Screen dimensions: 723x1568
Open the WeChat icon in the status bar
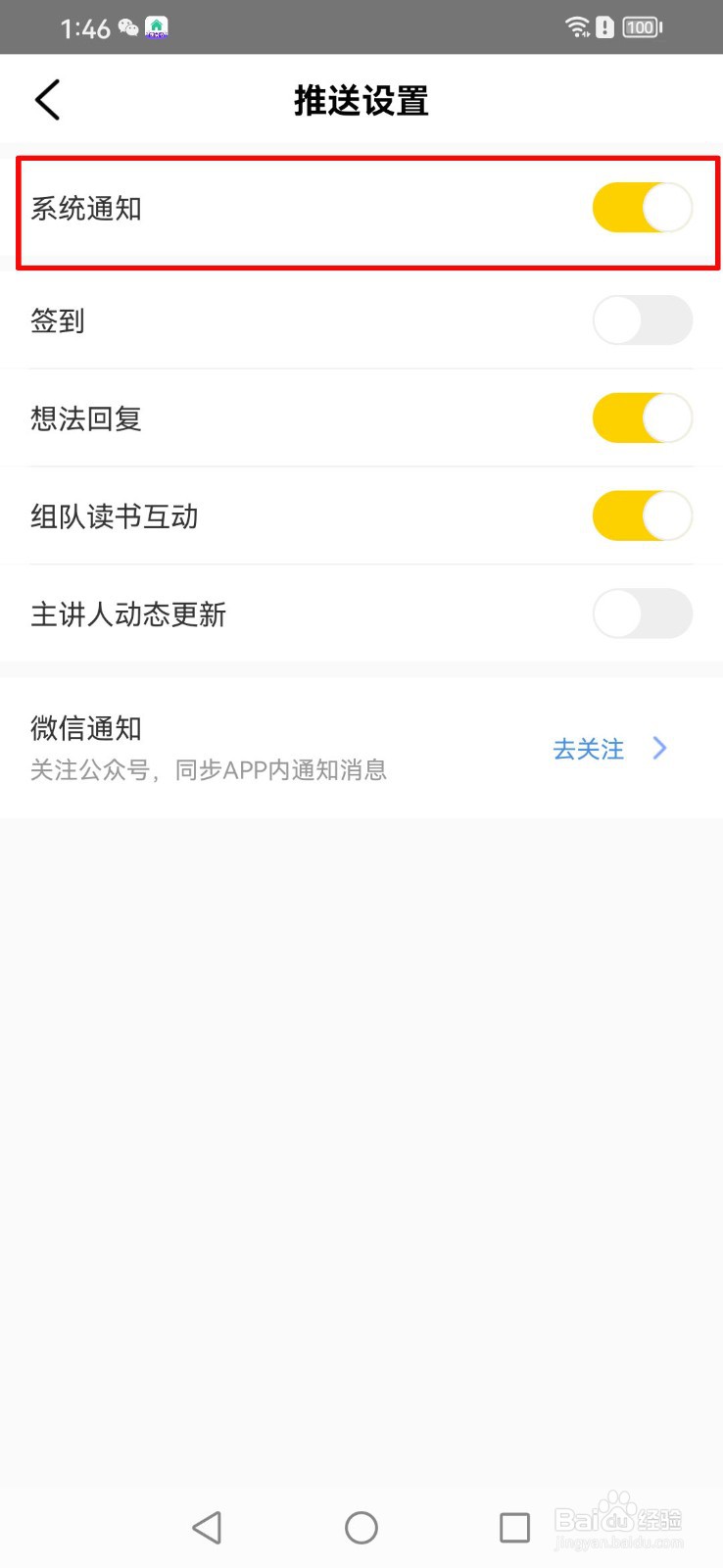pyautogui.click(x=125, y=26)
